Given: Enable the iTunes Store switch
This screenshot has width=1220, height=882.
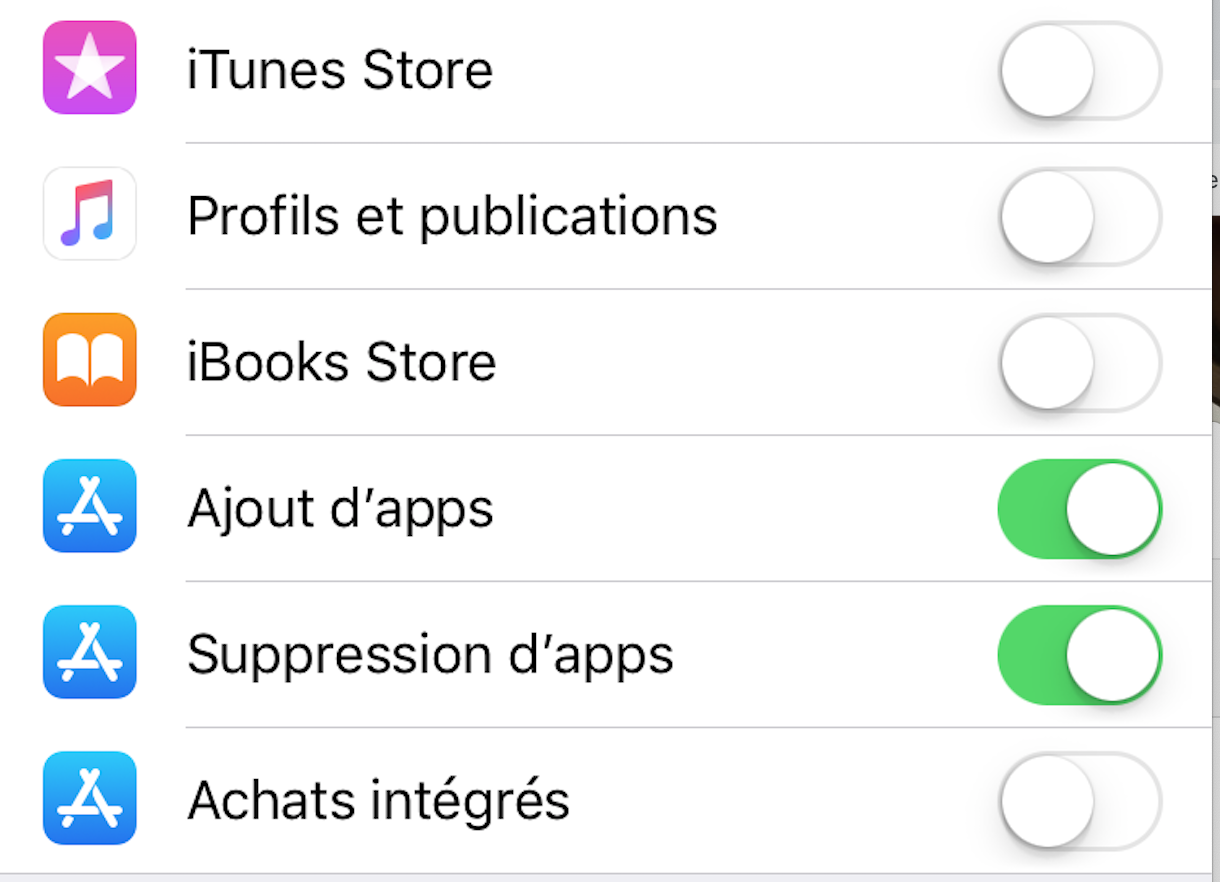Looking at the screenshot, I should (1080, 70).
